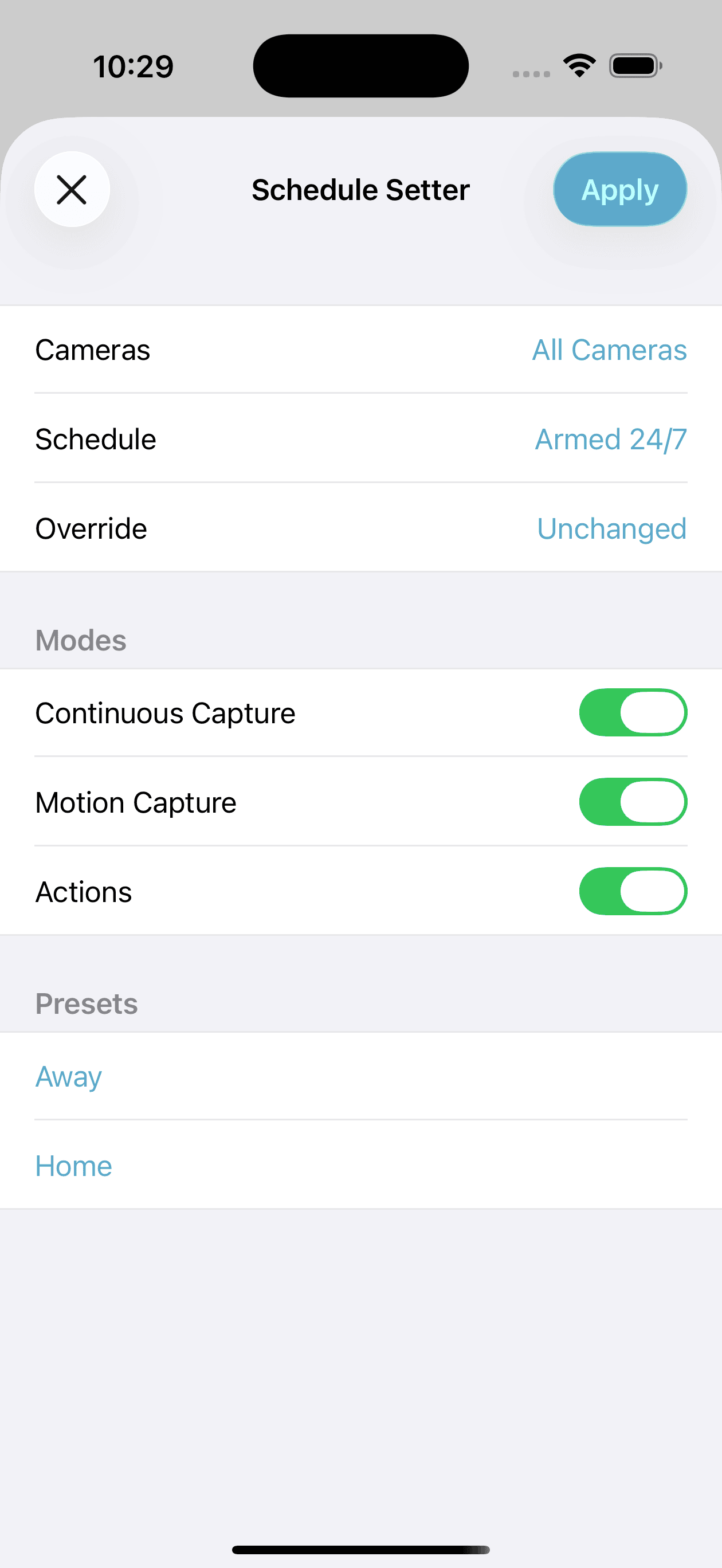Screen dimensions: 722x1568
Task: Toggle the Actions switch off
Action: (x=633, y=891)
